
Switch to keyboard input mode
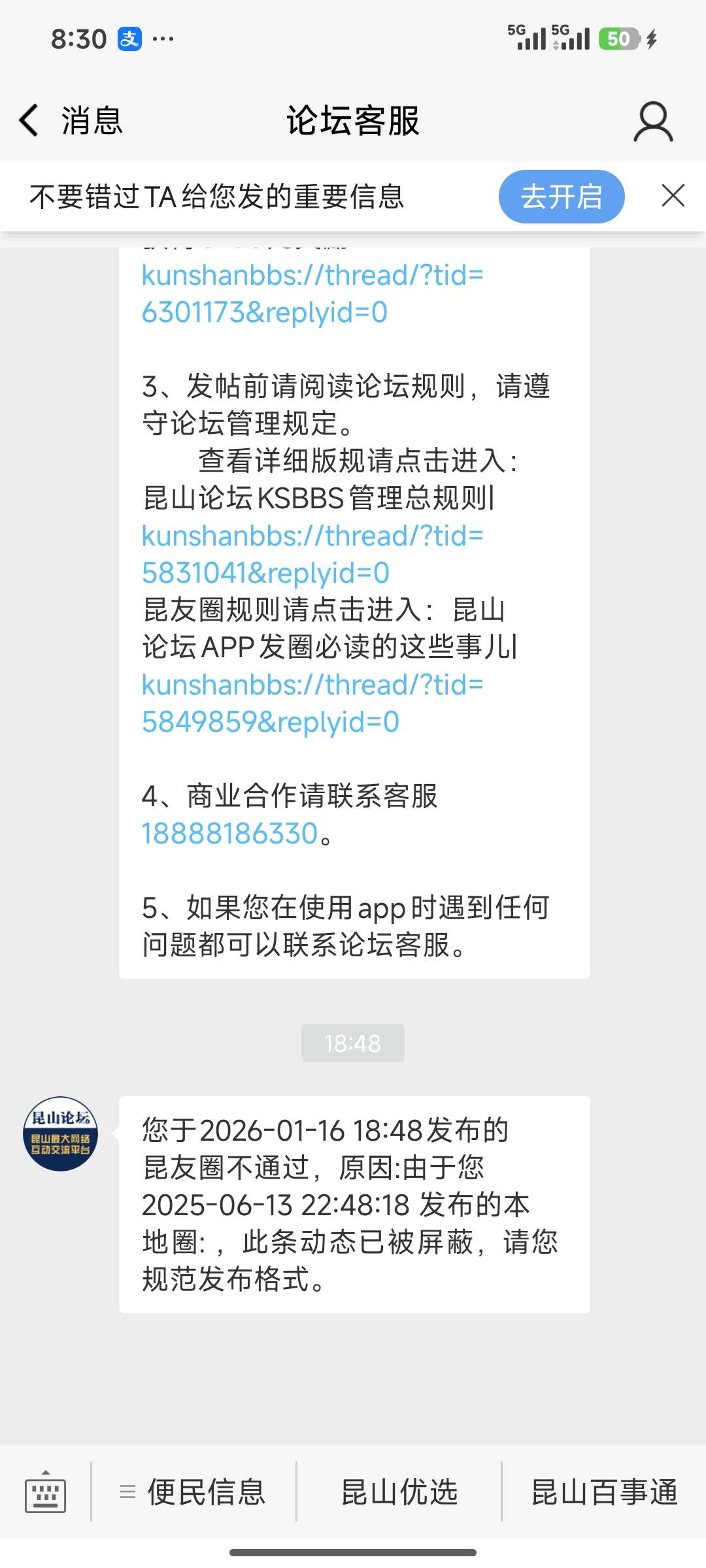[x=45, y=1493]
